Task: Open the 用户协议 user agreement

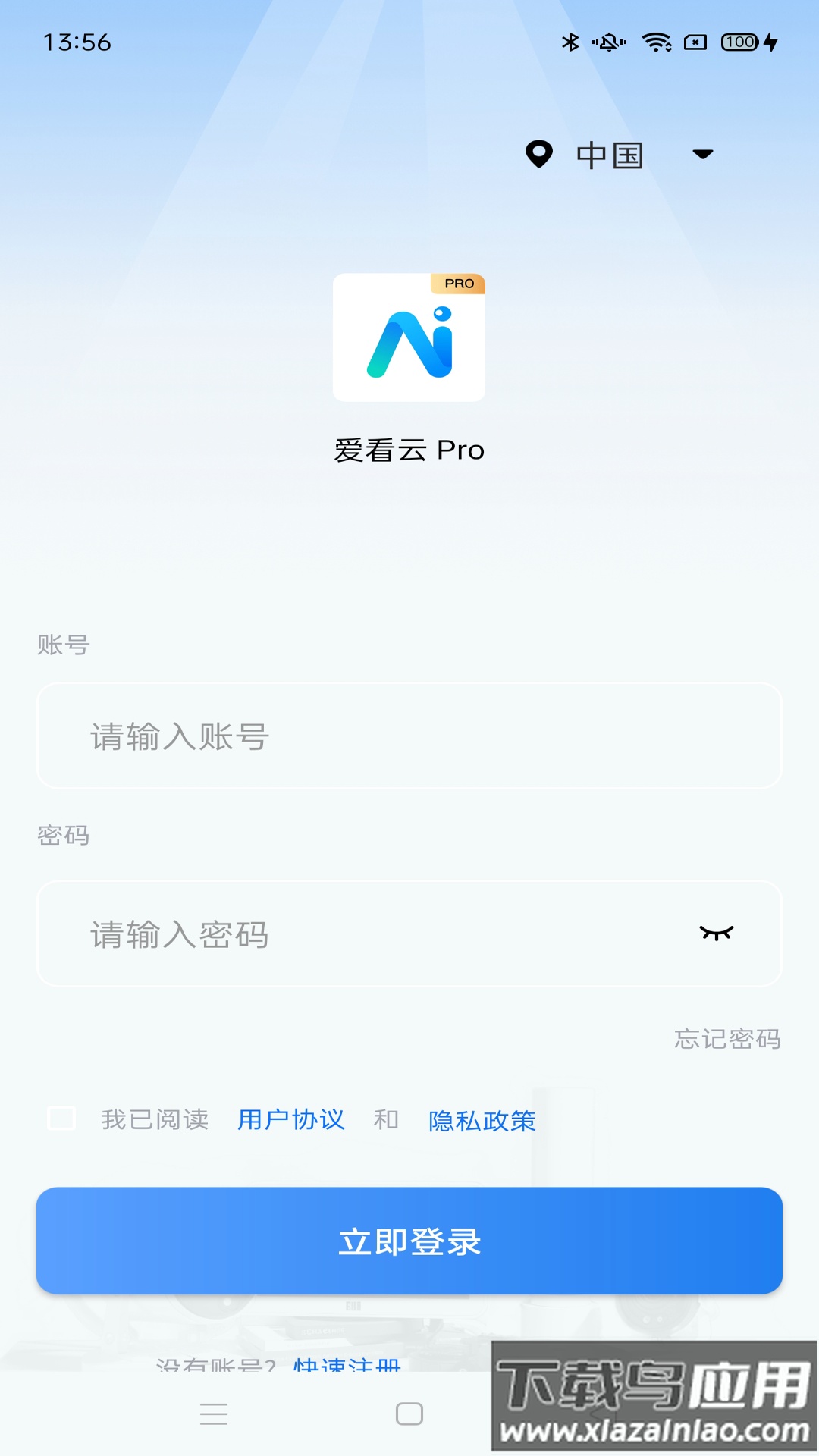Action: pyautogui.click(x=291, y=1119)
